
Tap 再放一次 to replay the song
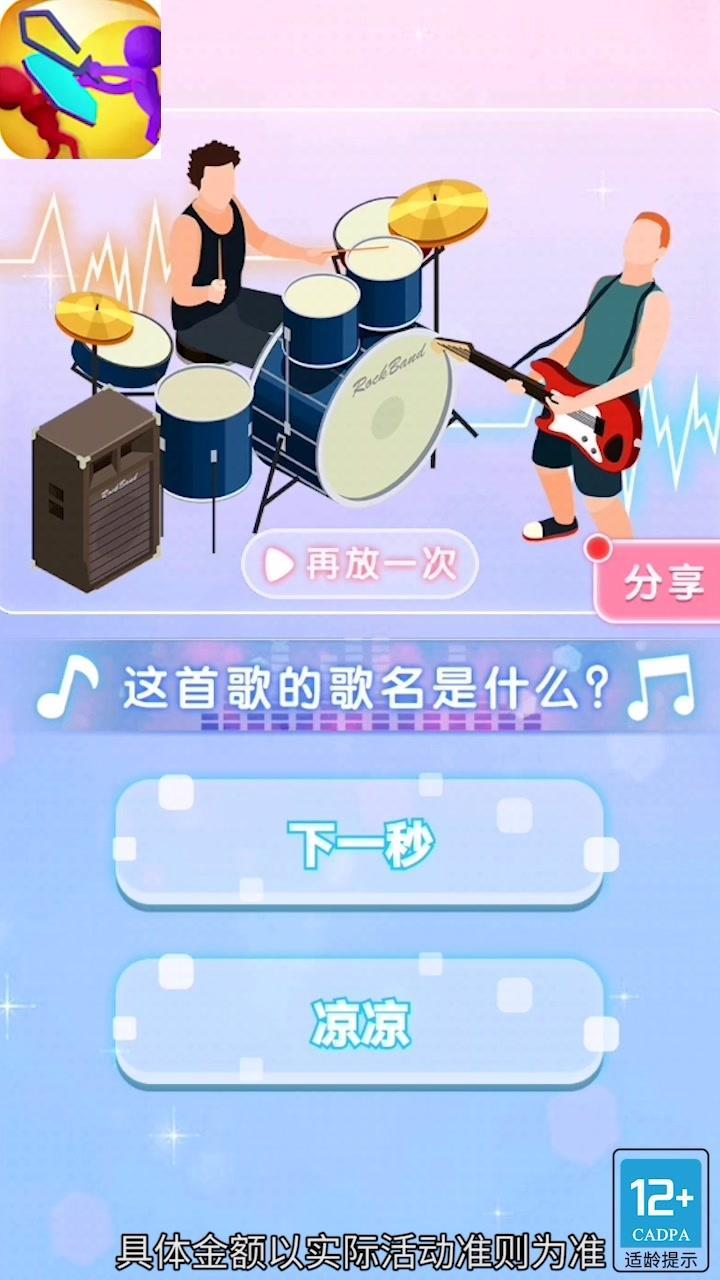(x=360, y=565)
